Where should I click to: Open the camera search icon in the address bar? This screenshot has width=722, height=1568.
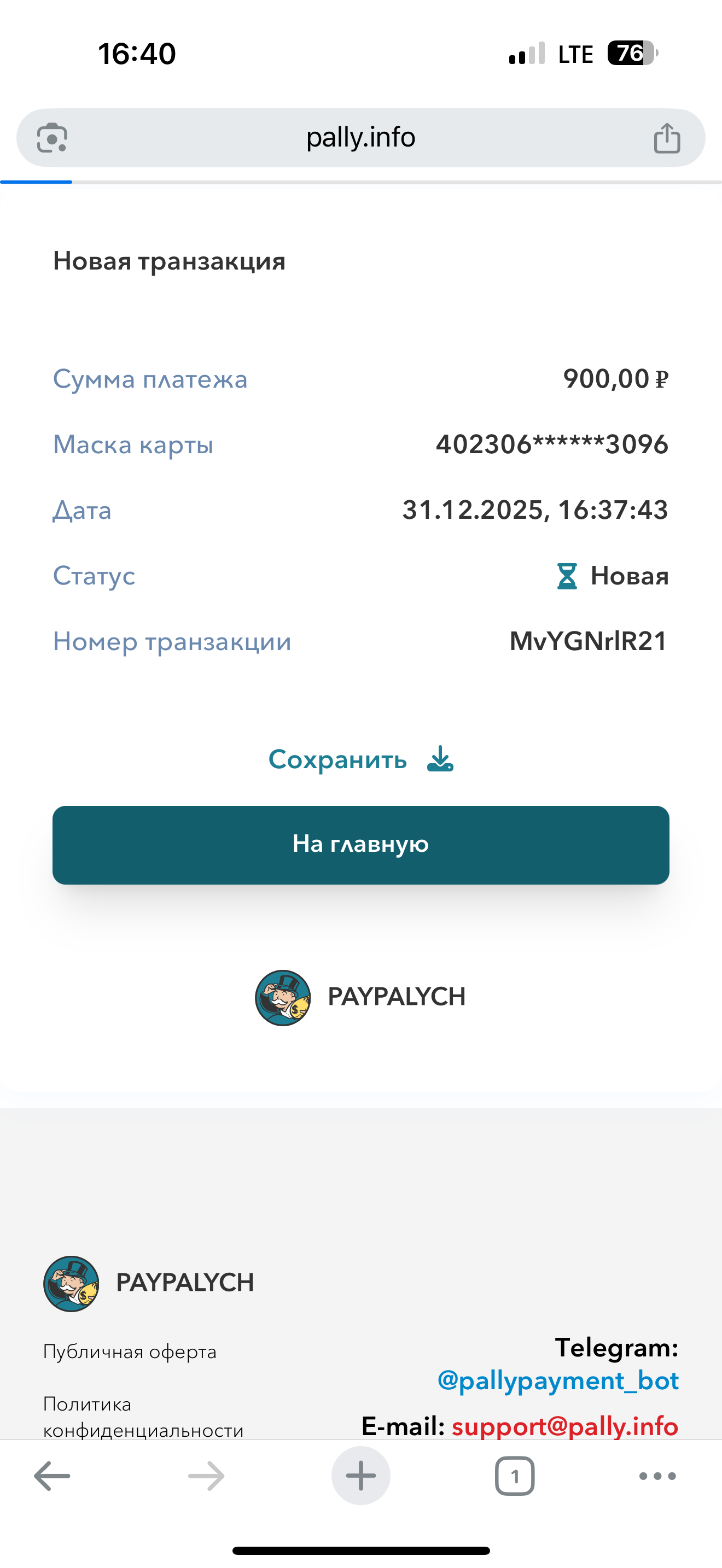pos(53,138)
